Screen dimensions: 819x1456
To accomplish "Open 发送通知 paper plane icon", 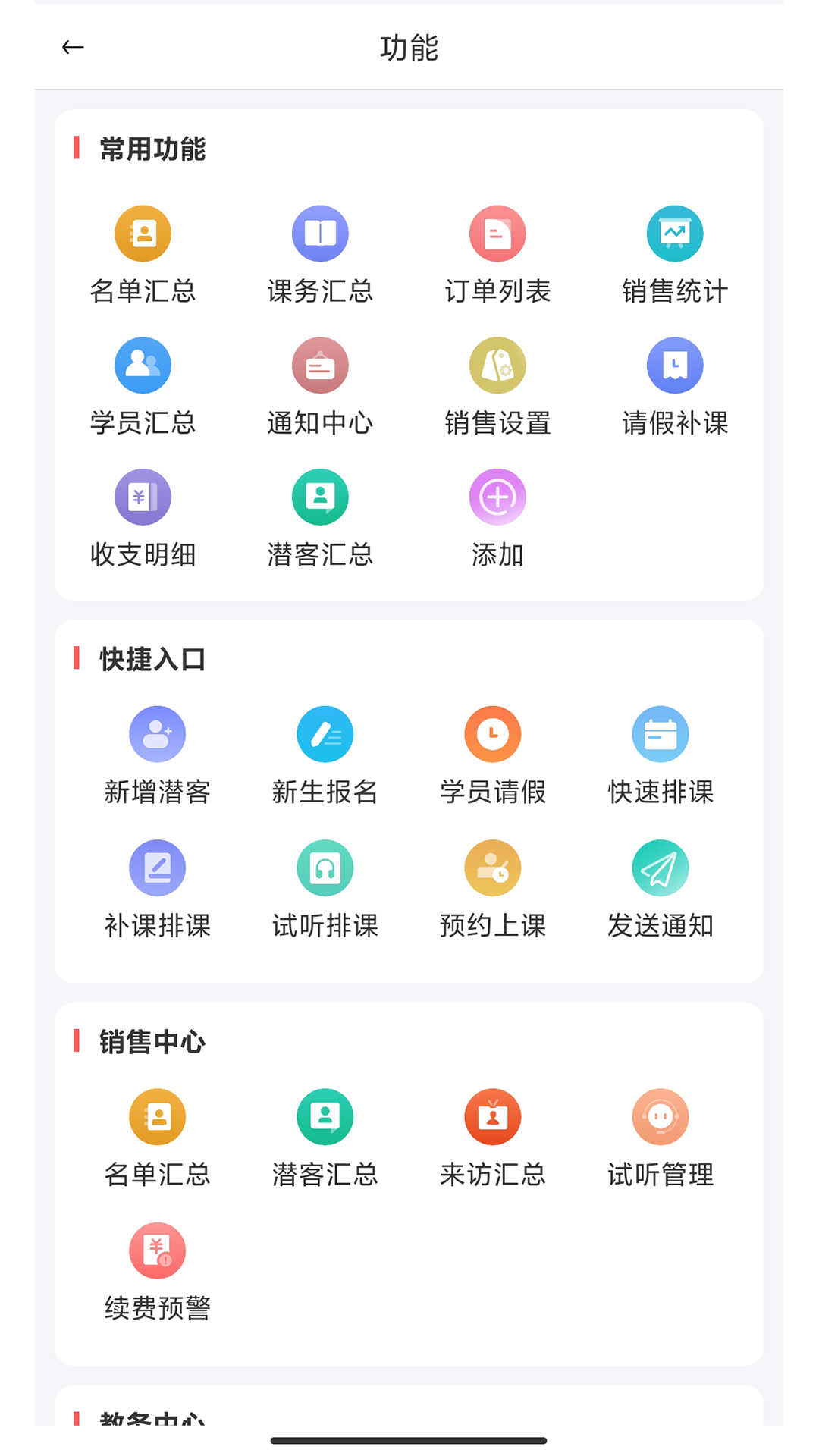I will [661, 868].
